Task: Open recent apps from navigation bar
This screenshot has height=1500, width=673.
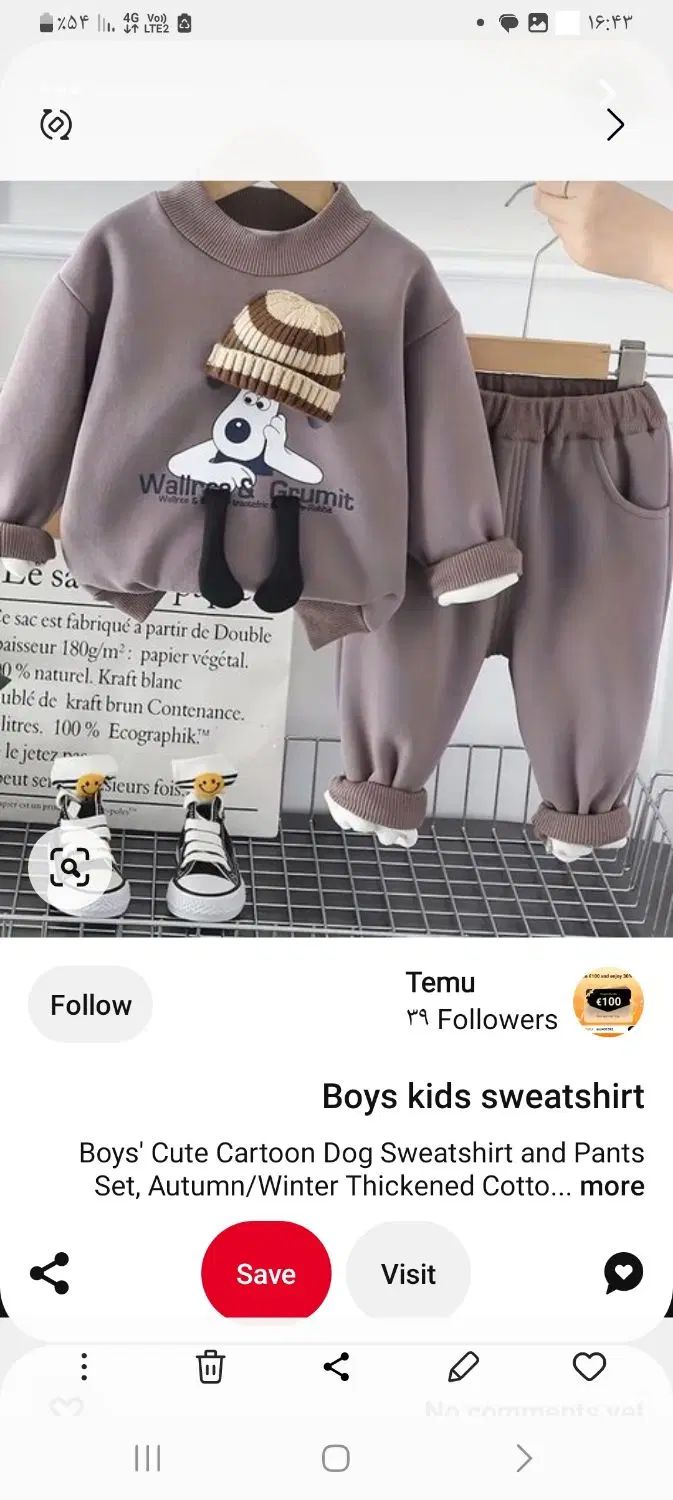Action: tap(147, 1458)
